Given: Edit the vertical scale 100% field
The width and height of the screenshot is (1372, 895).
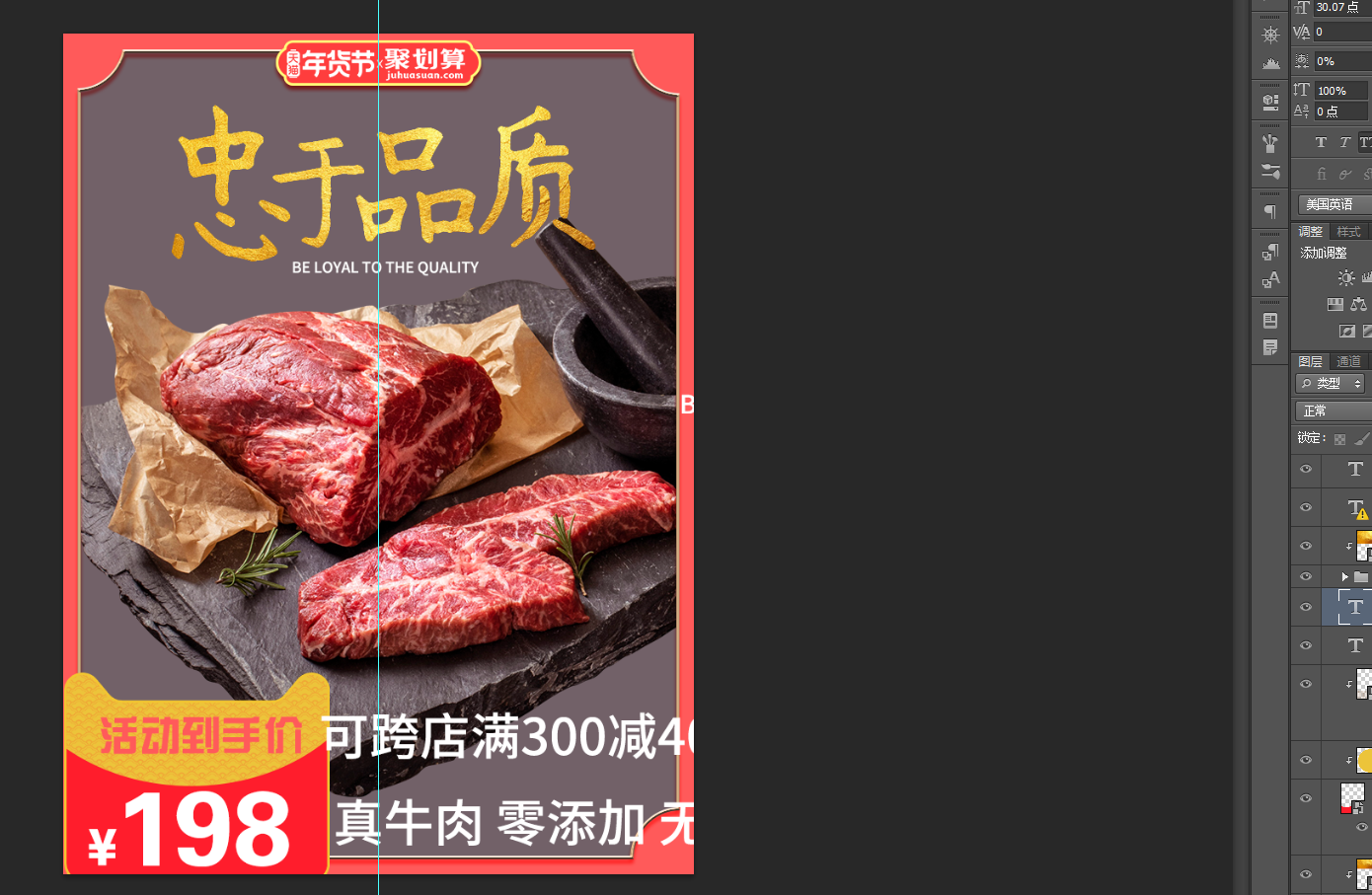Looking at the screenshot, I should [x=1340, y=91].
